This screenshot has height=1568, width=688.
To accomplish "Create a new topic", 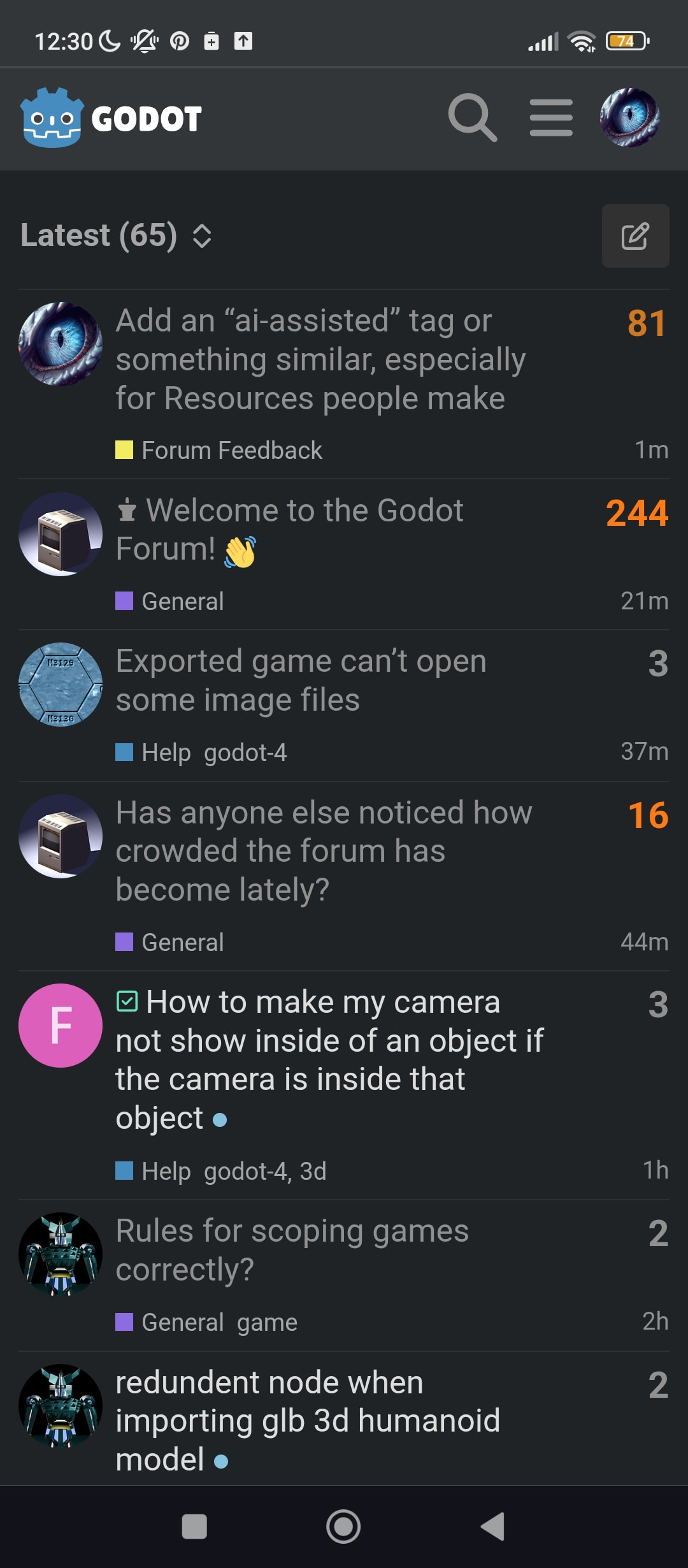I will 635,236.
